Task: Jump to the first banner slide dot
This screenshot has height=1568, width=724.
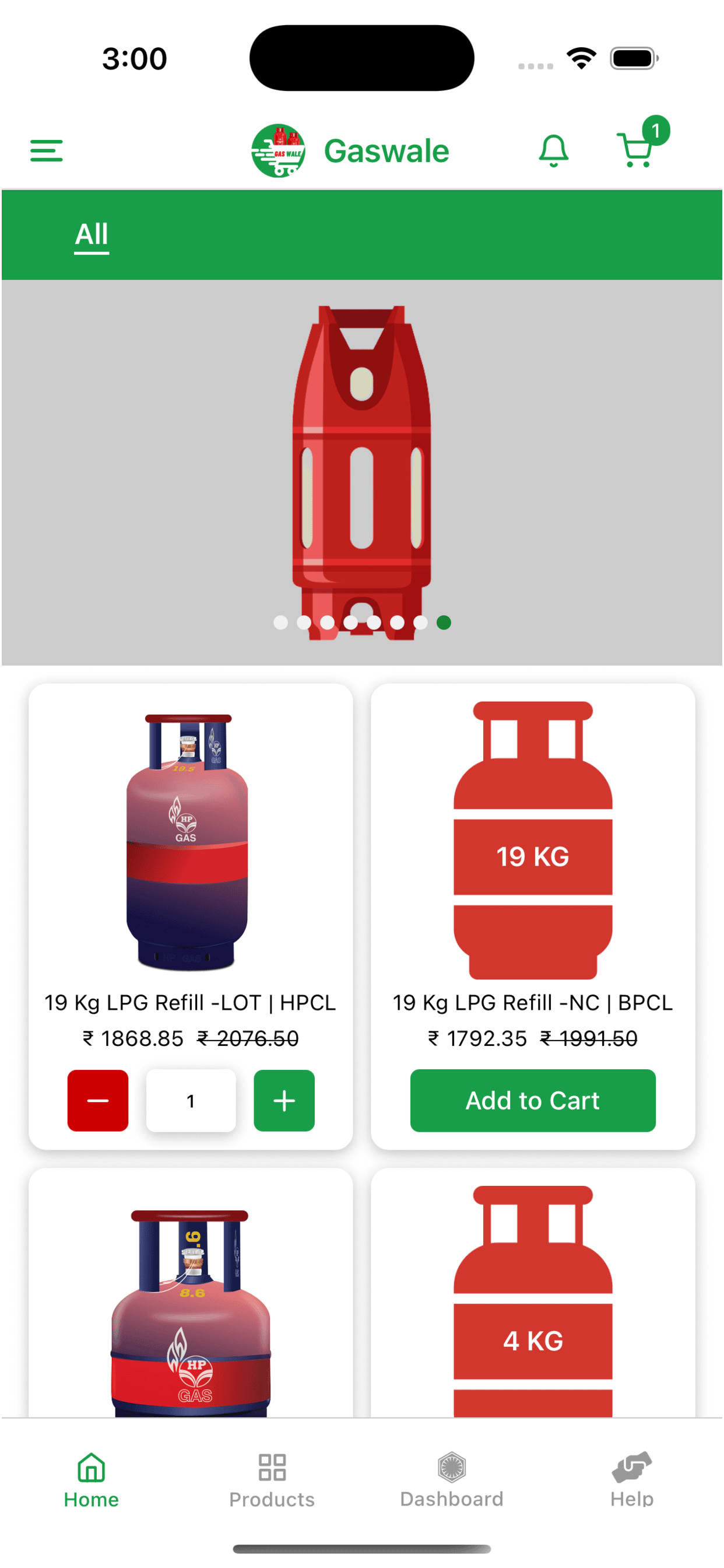Action: tap(280, 622)
